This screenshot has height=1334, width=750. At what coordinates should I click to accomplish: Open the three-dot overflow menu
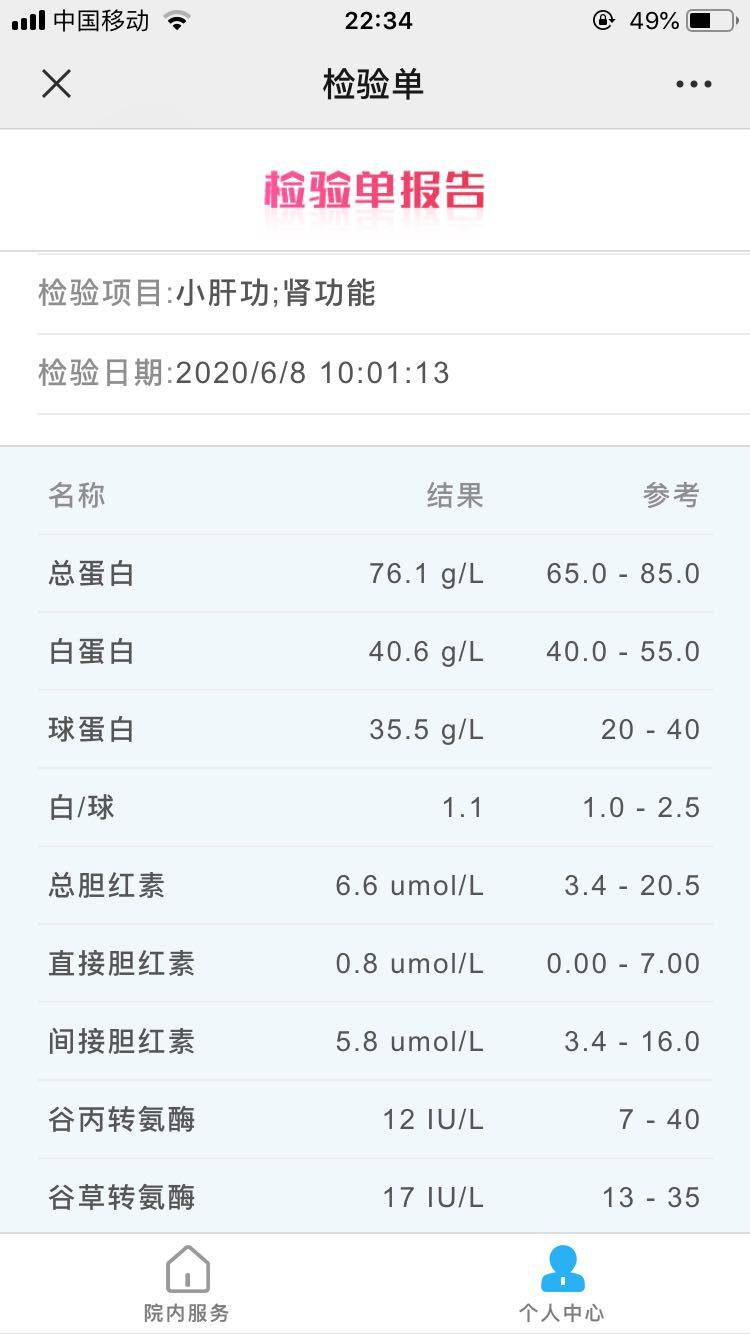[x=693, y=84]
